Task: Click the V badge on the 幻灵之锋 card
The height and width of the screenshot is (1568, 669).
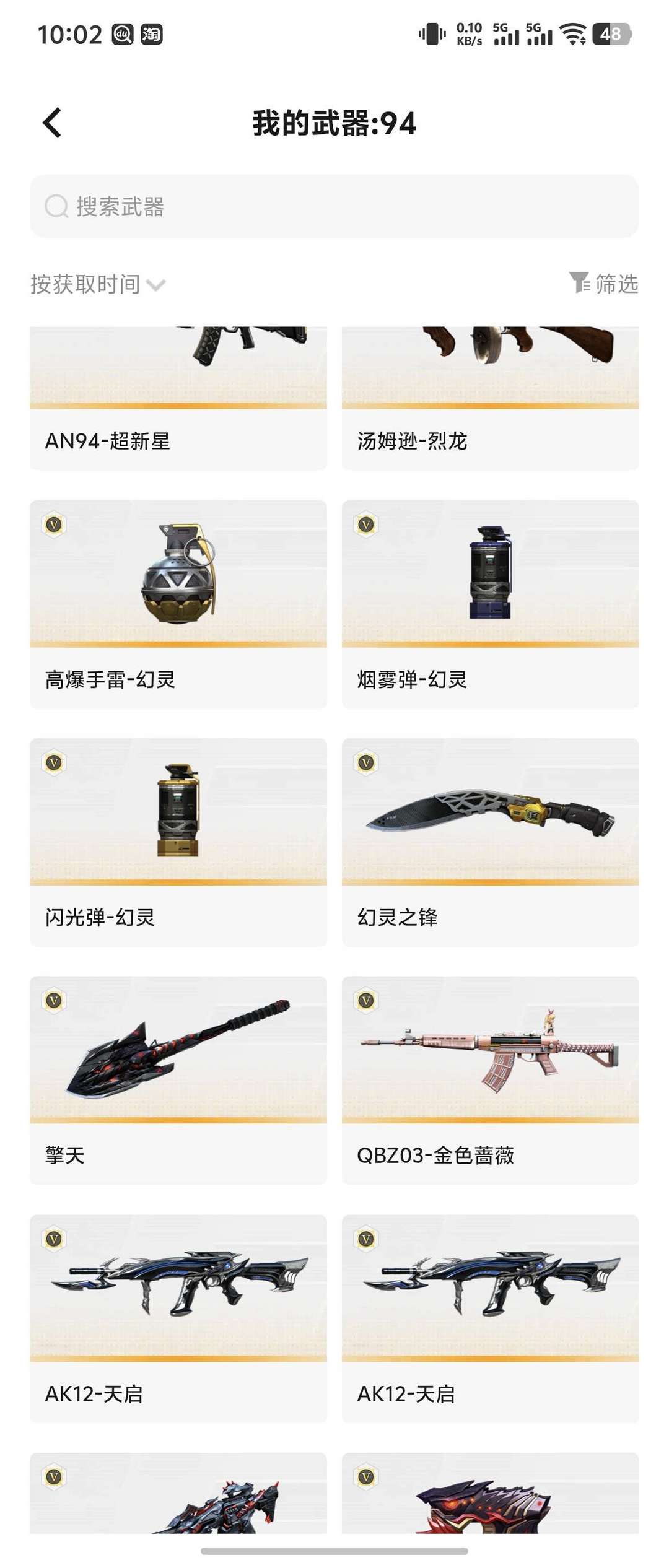Action: [367, 759]
